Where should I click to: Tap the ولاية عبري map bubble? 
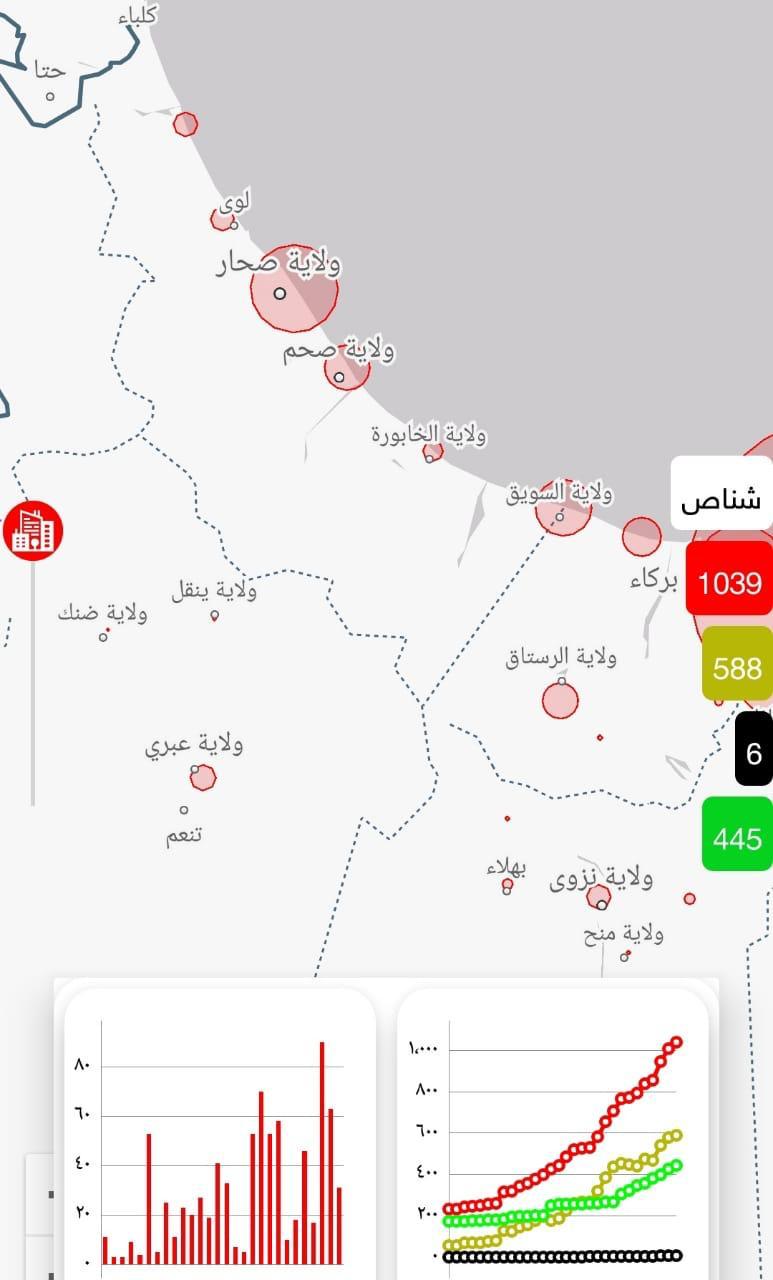point(203,777)
